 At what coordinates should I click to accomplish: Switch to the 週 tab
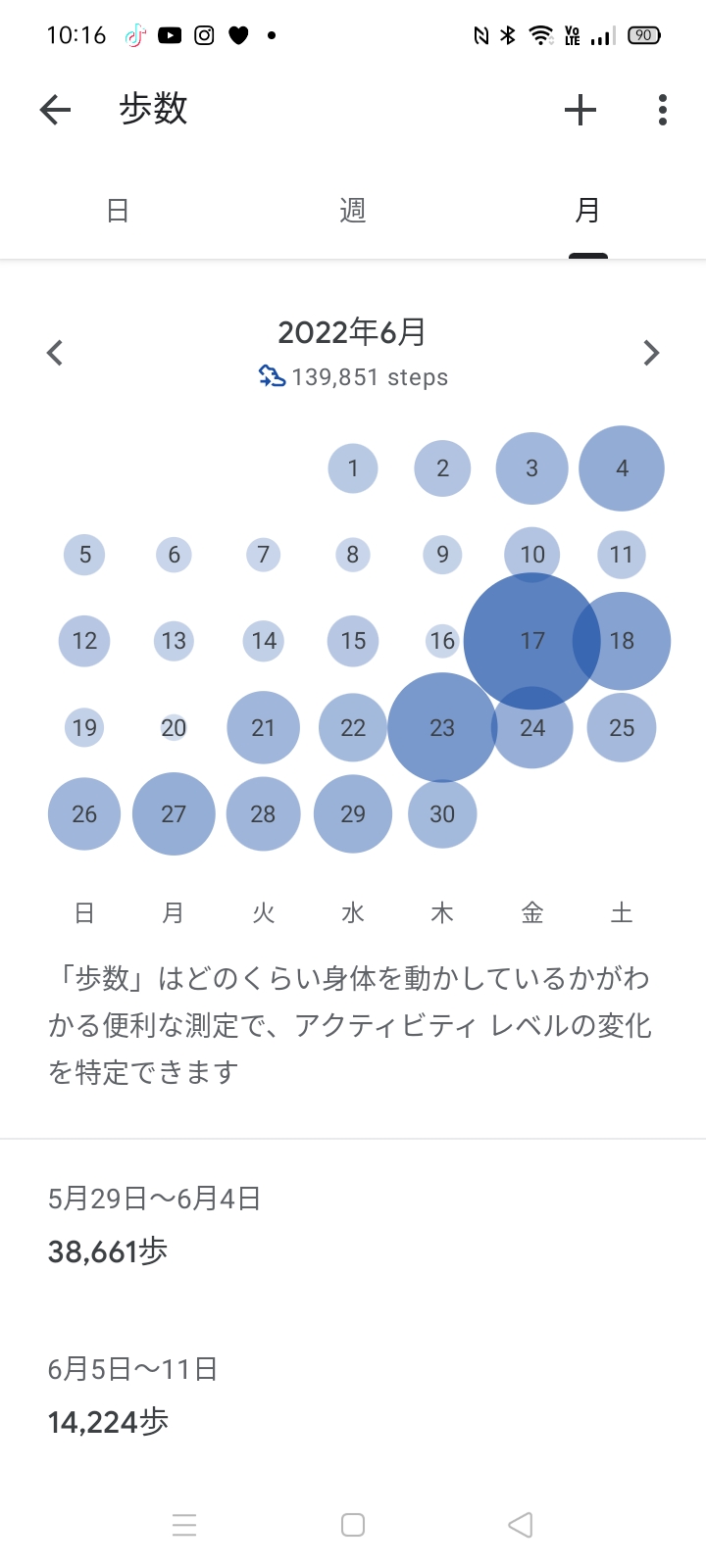pos(353,211)
